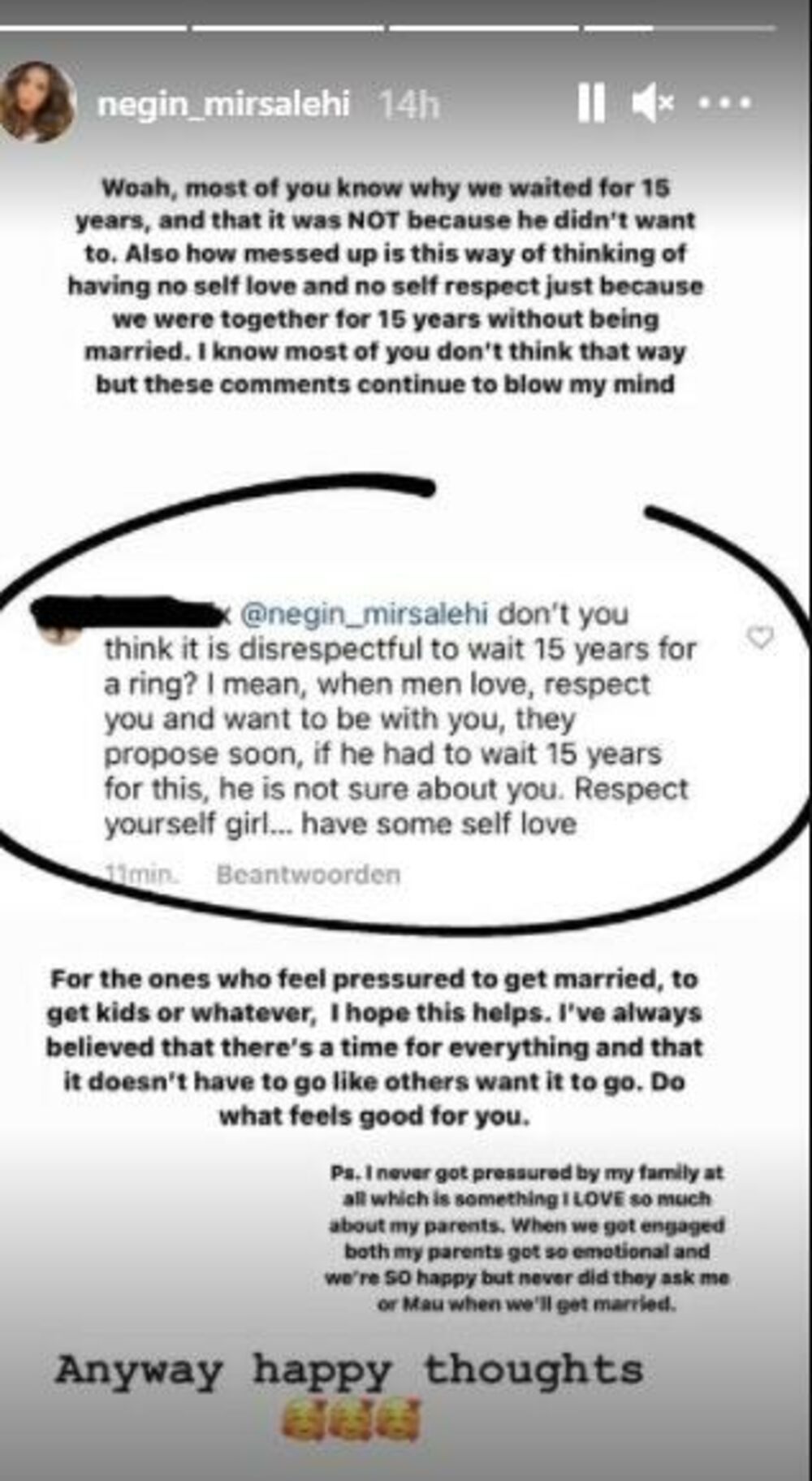Tap the negin_mirsalehi username
Image resolution: width=812 pixels, height=1481 pixels.
(223, 104)
